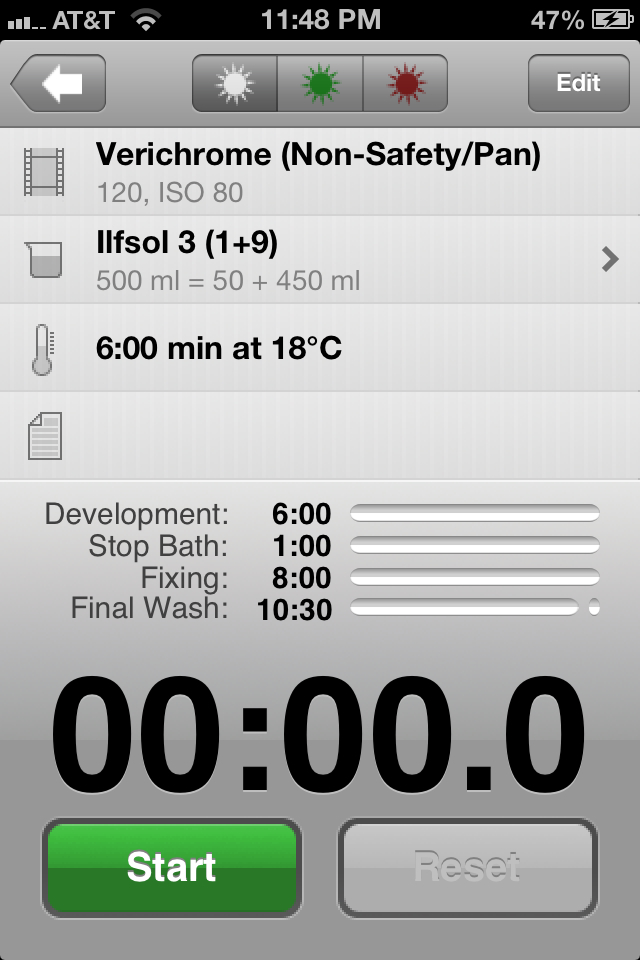This screenshot has width=640, height=960.
Task: Open the empty notes row
Action: point(320,436)
